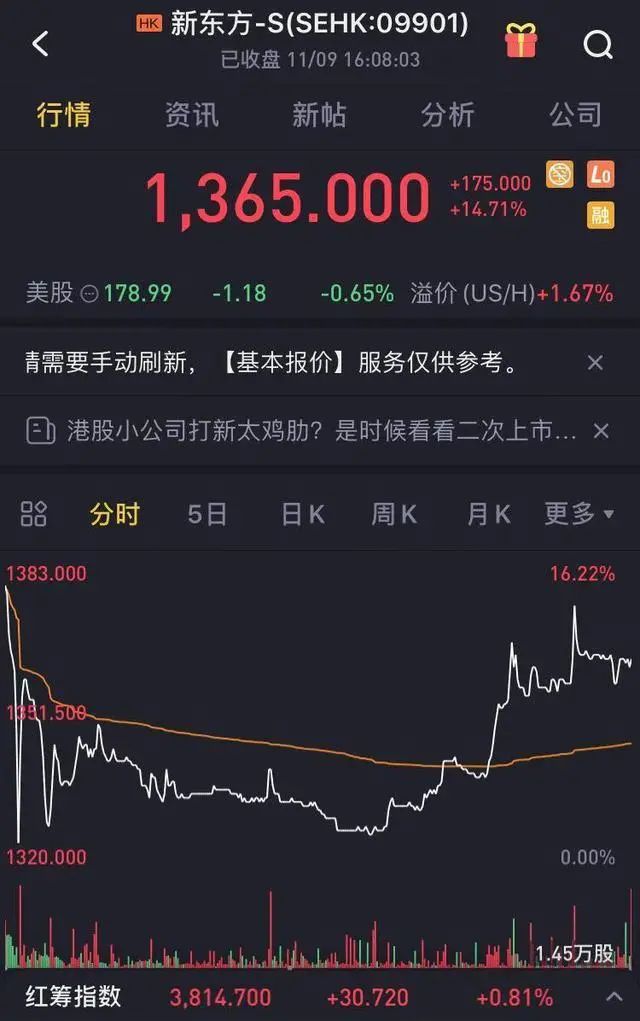Select the 分时 chart view
This screenshot has width=640, height=1021.
[x=115, y=514]
